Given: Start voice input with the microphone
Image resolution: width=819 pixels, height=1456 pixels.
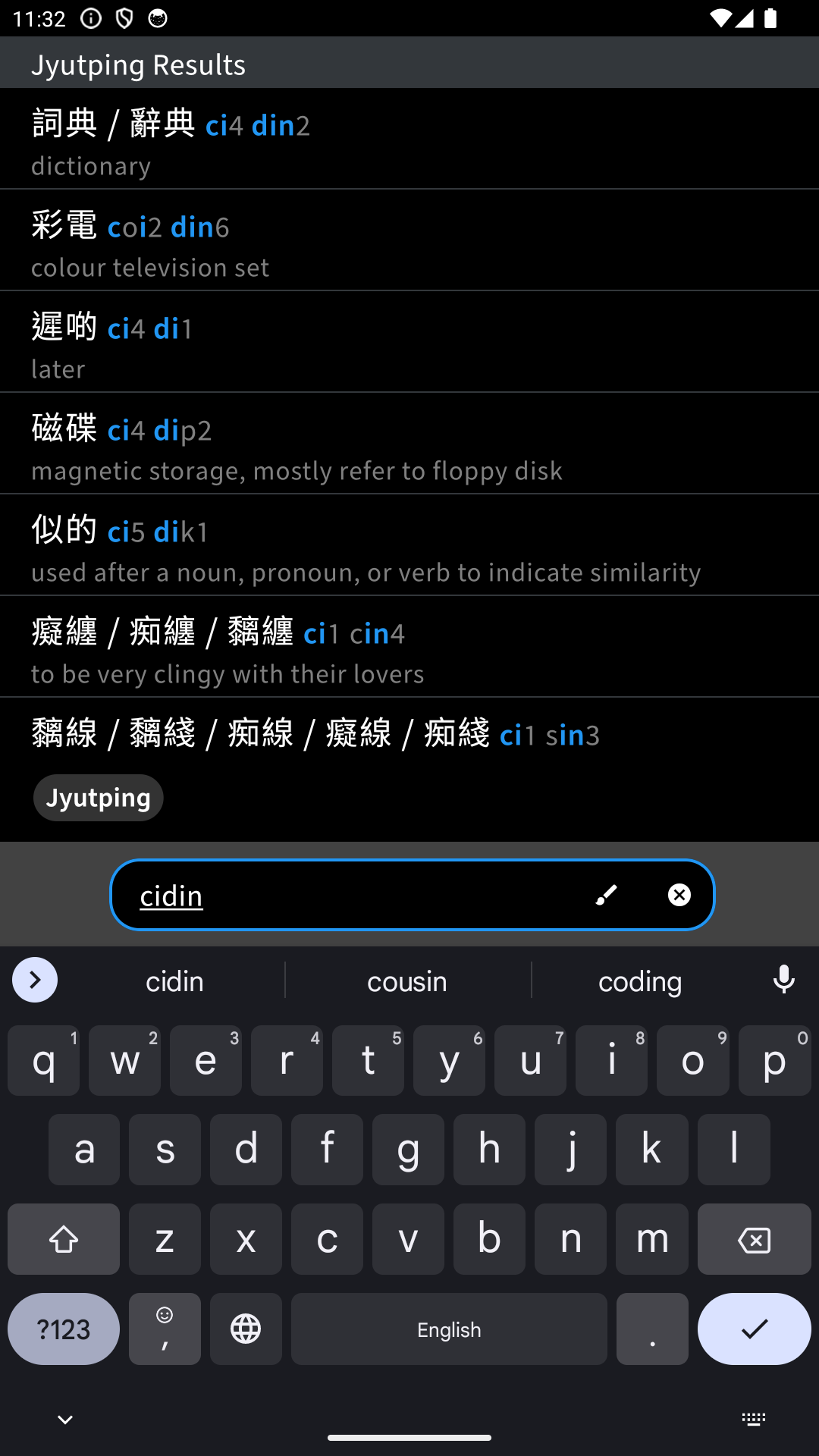Looking at the screenshot, I should [784, 980].
